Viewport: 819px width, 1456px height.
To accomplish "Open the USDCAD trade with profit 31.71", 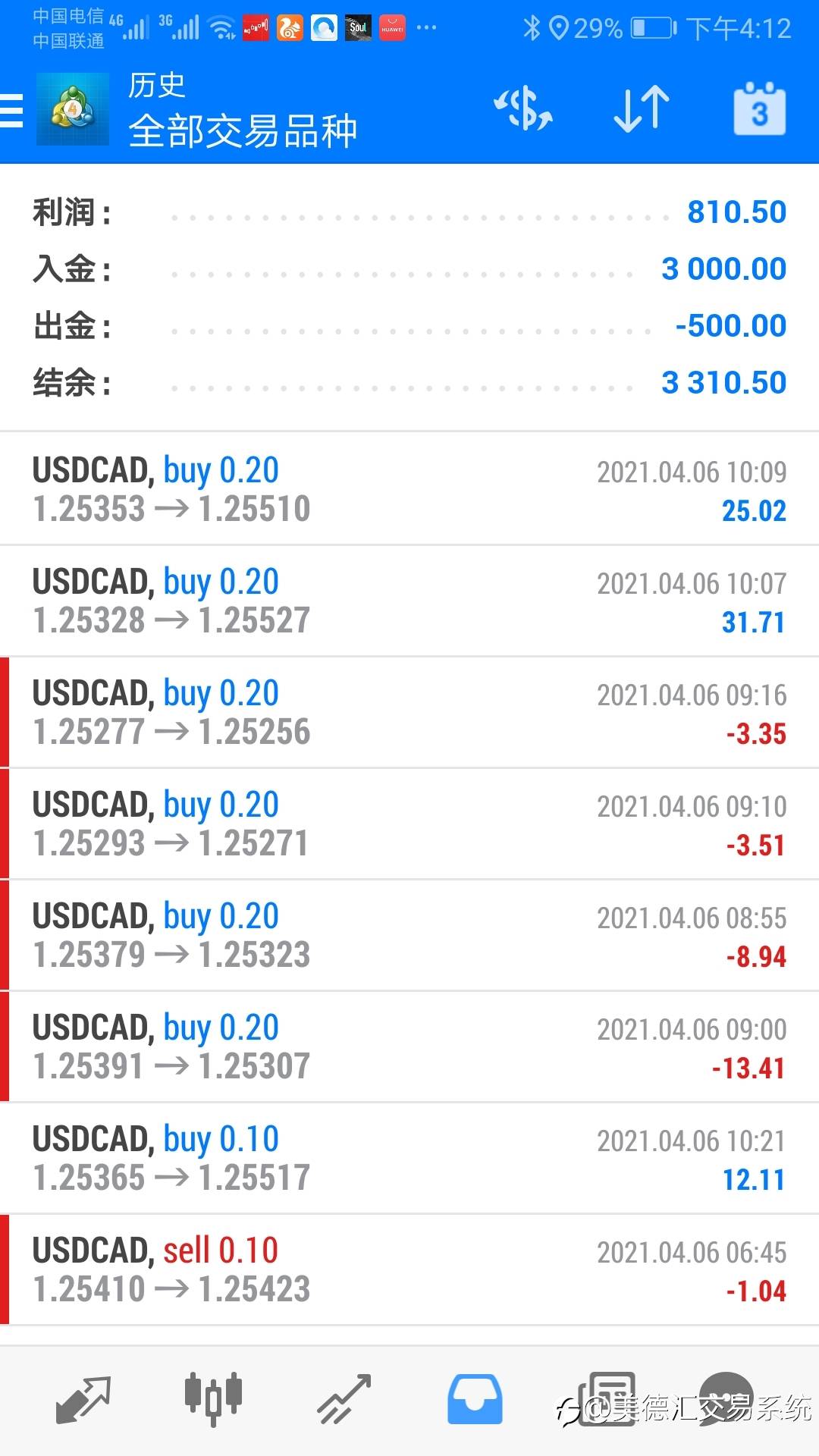I will (409, 601).
